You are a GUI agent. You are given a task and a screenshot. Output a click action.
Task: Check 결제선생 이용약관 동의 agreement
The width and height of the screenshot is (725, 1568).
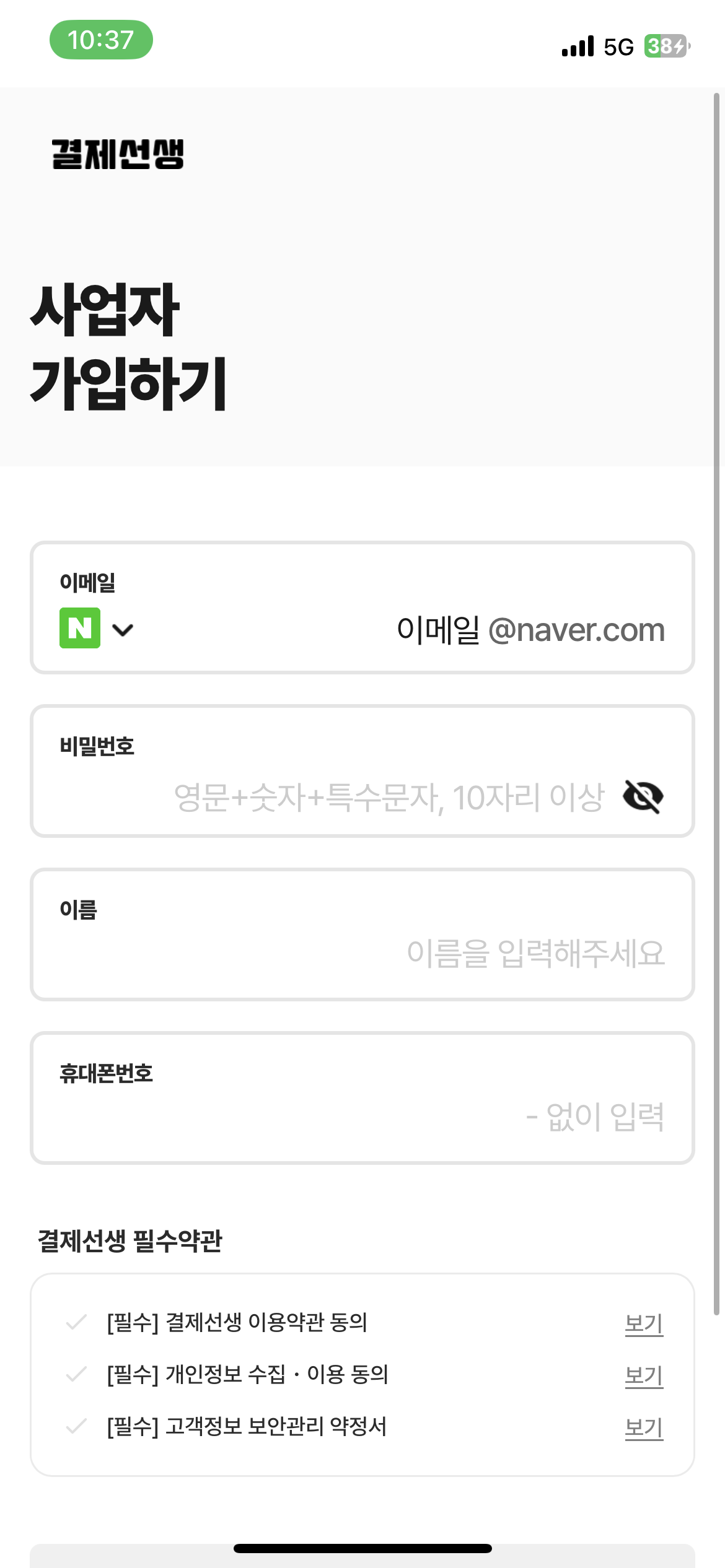[x=77, y=1322]
